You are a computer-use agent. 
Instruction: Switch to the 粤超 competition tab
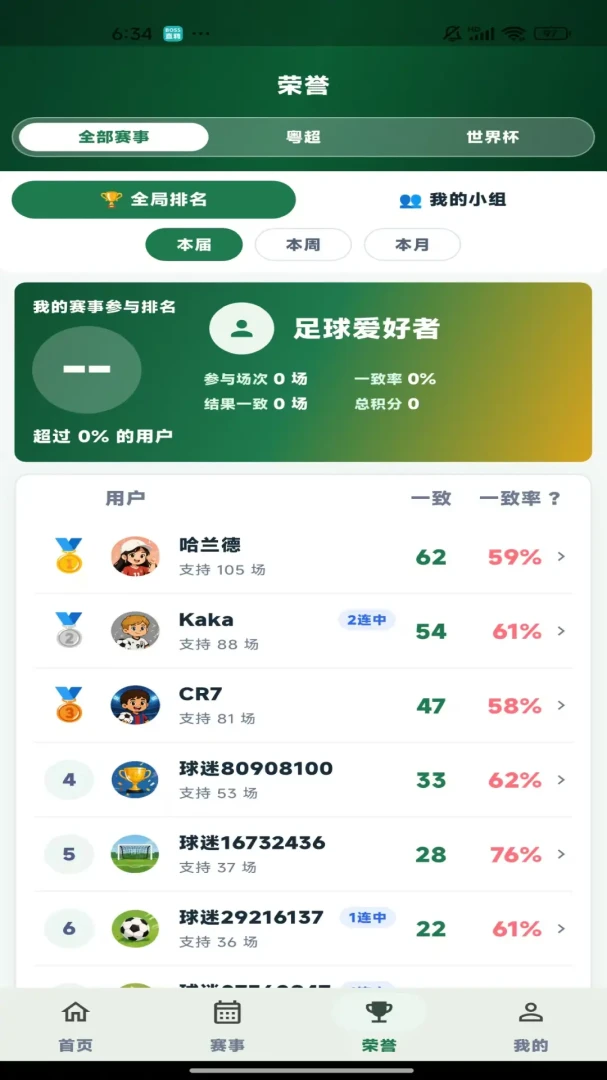[303, 137]
